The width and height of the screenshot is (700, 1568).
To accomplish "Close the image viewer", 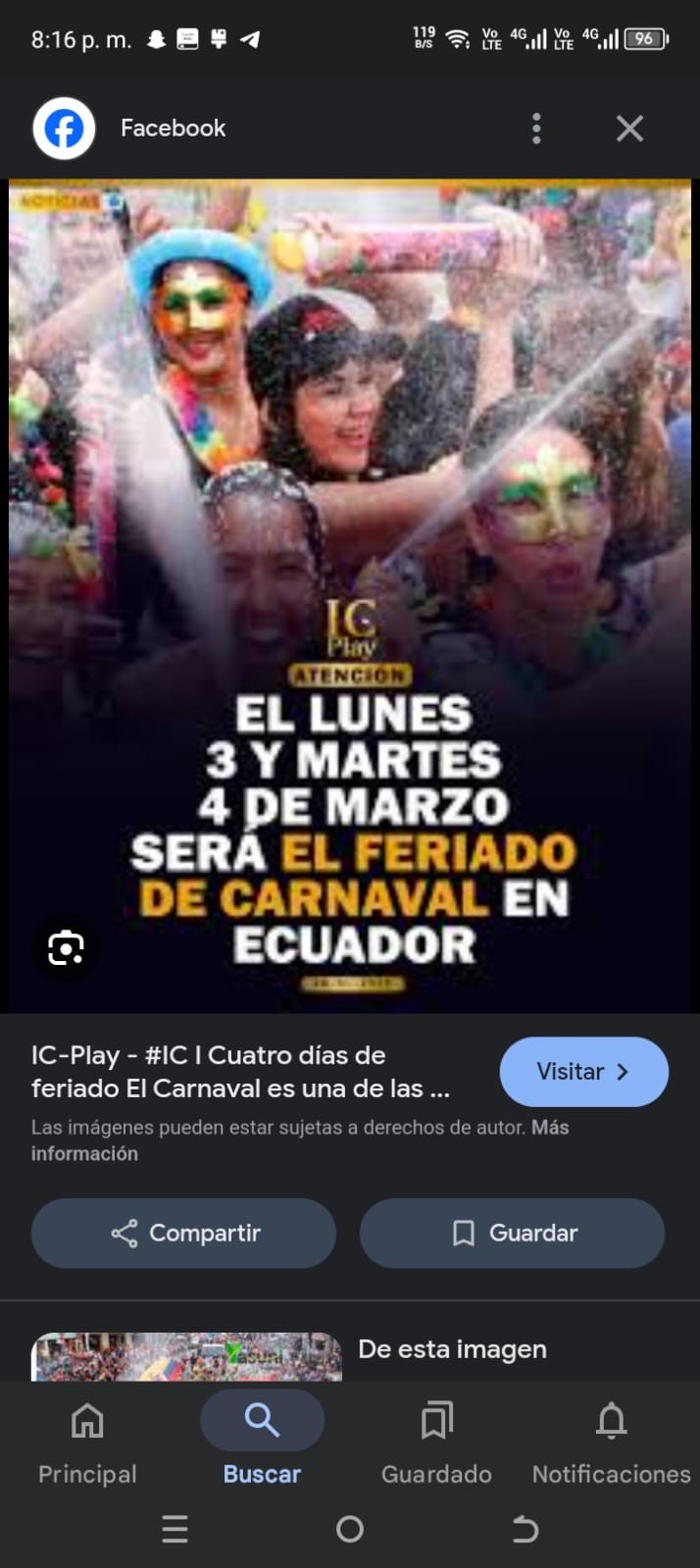I will coord(629,128).
